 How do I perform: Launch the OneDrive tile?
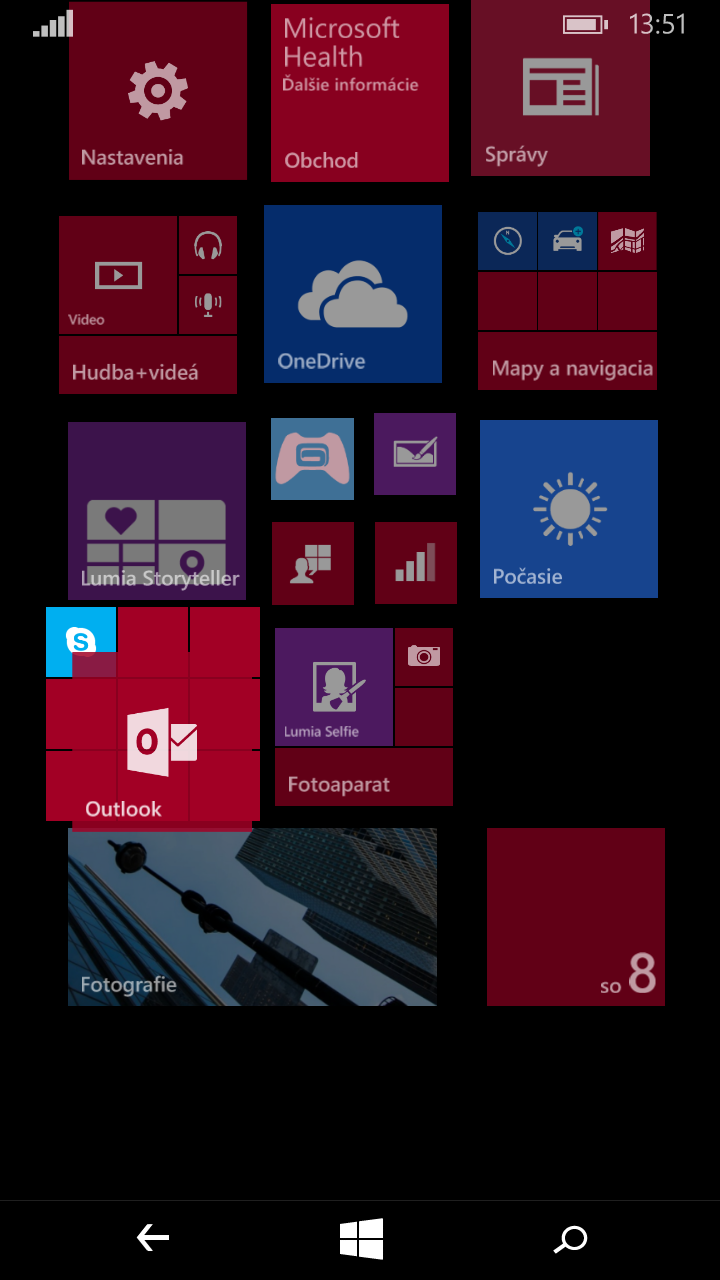[353, 294]
